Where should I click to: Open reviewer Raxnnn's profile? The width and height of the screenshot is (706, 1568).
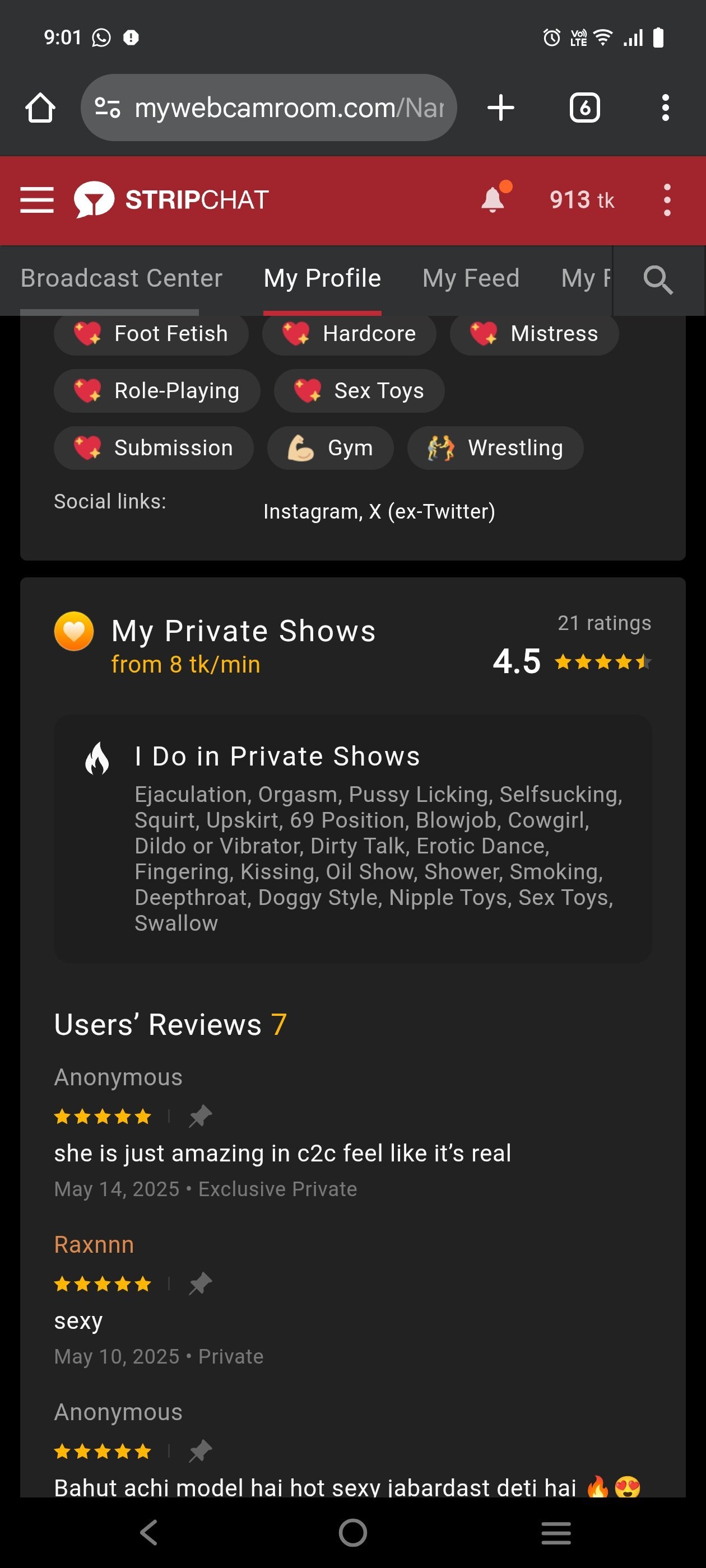pyautogui.click(x=94, y=1245)
